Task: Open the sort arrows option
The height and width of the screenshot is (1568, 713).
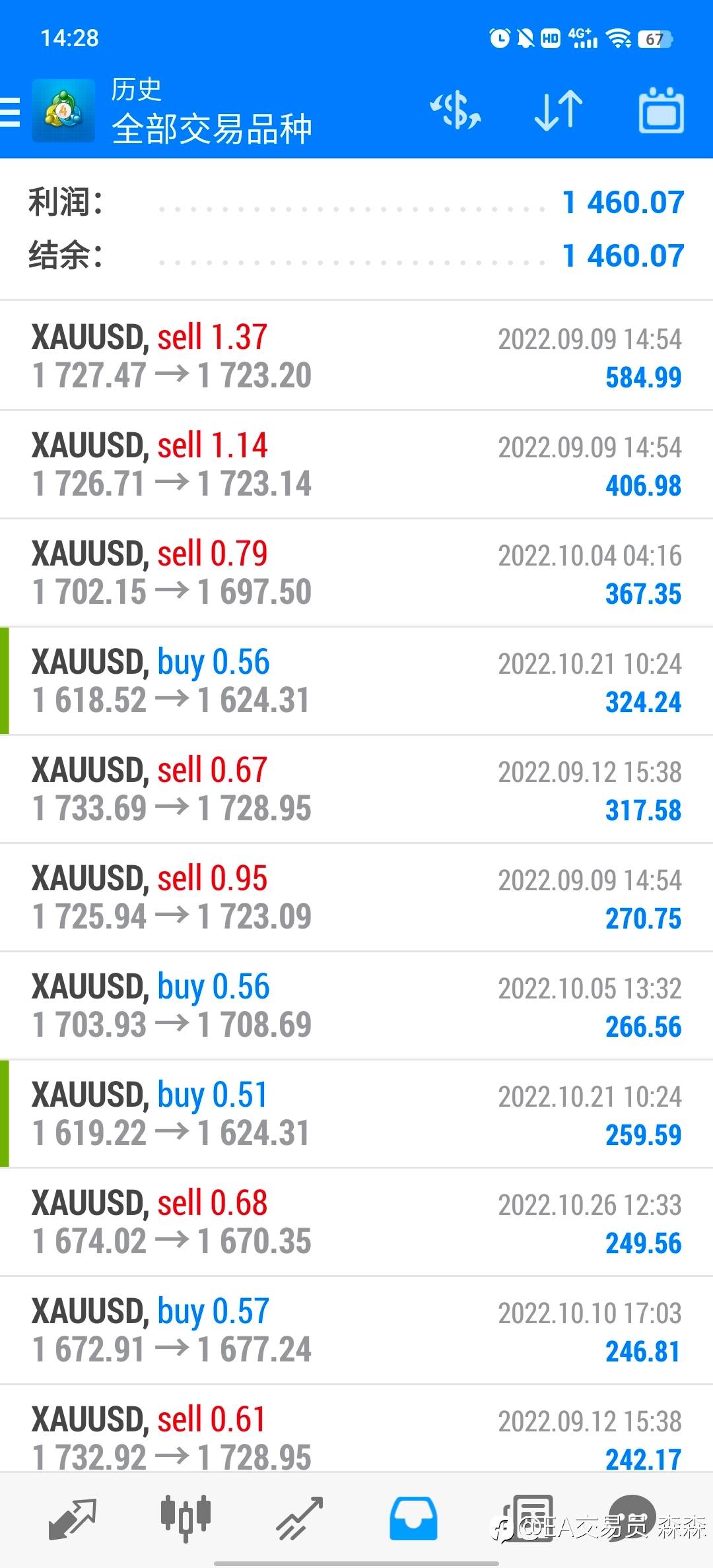Action: [559, 110]
